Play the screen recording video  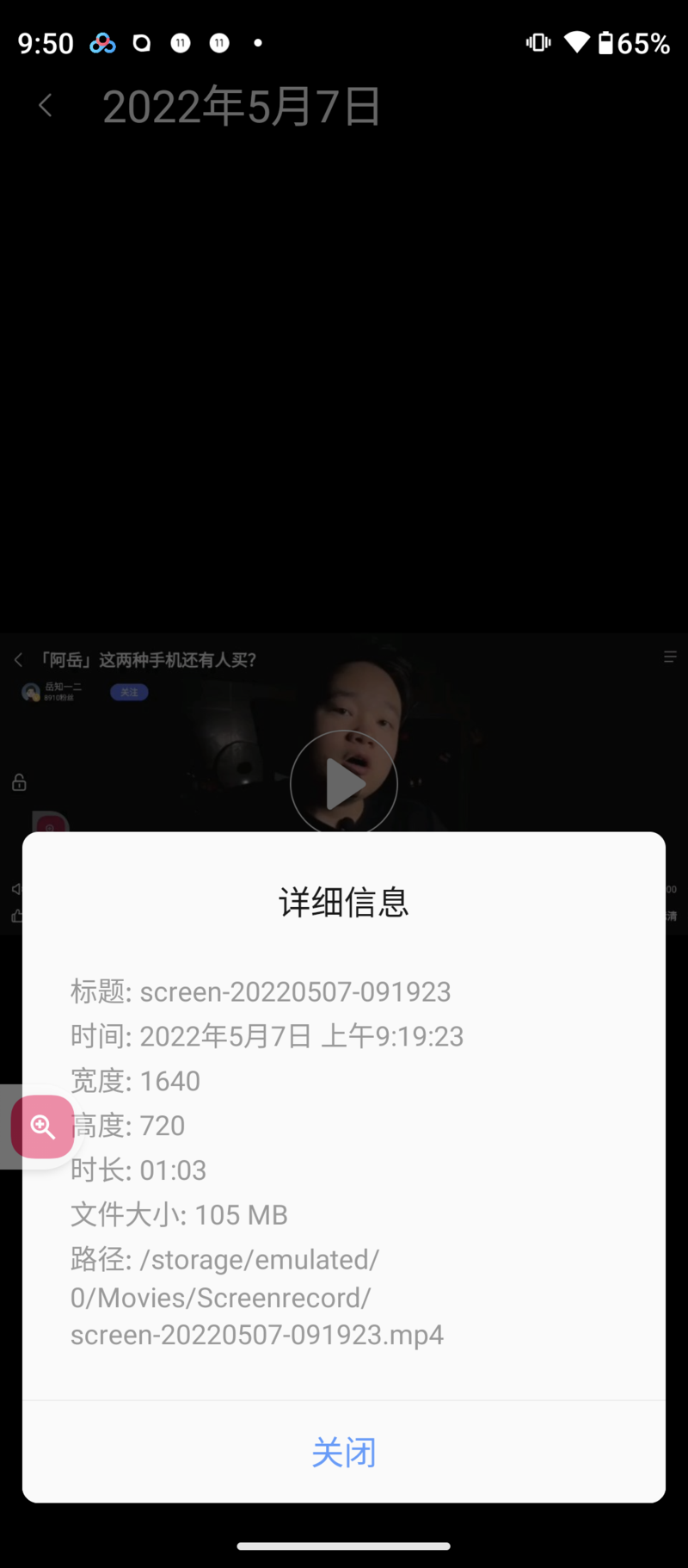click(344, 783)
